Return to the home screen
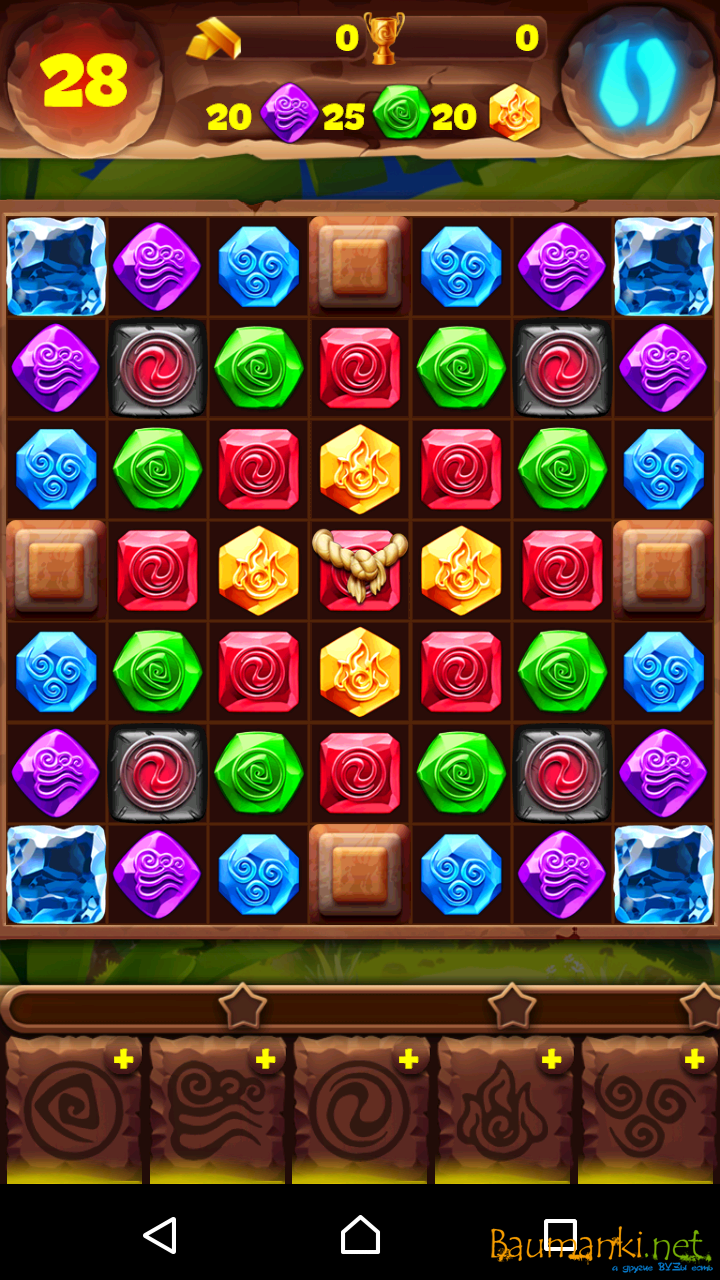The height and width of the screenshot is (1280, 720). [360, 1236]
